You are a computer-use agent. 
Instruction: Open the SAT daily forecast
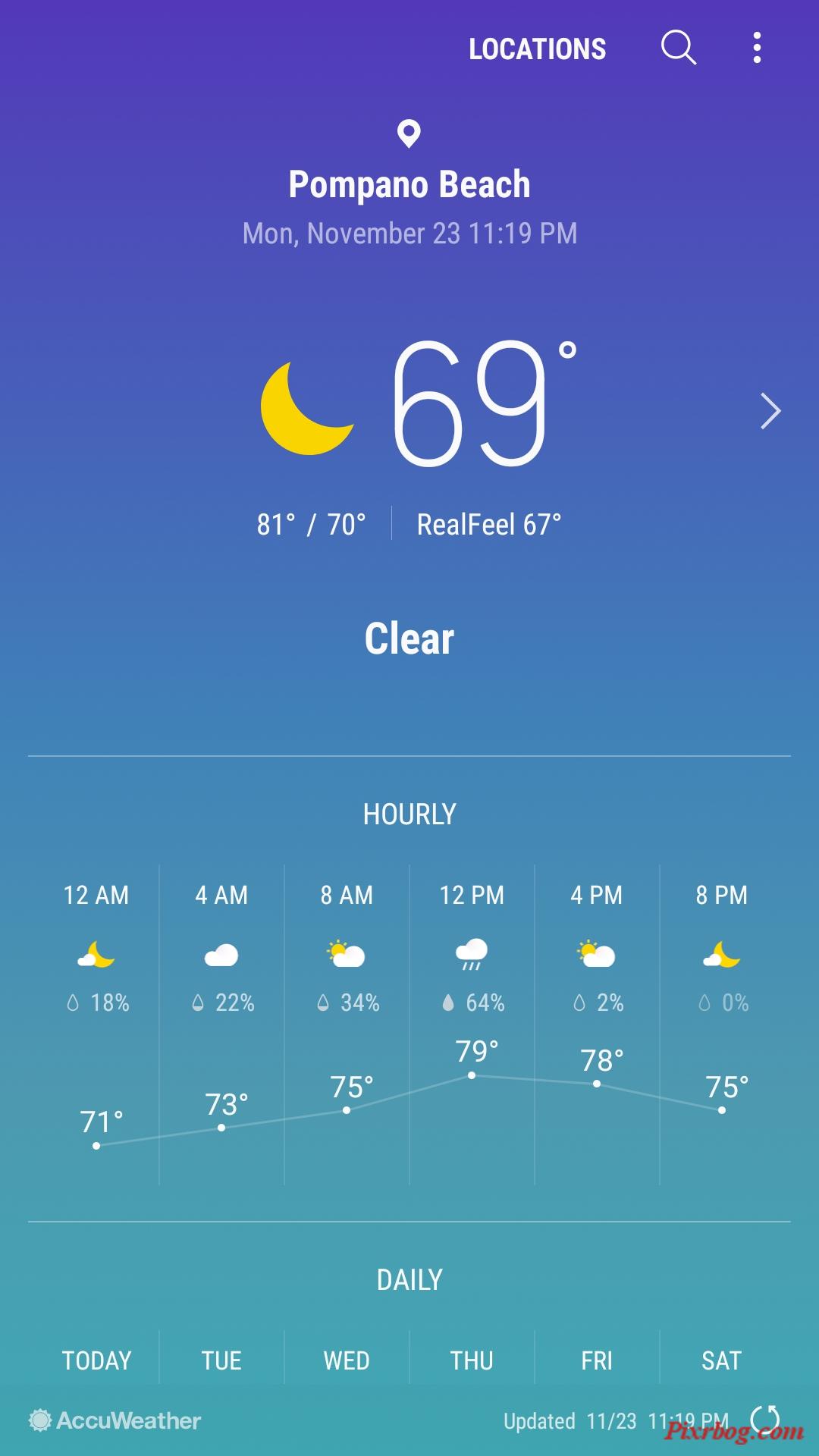coord(721,1360)
